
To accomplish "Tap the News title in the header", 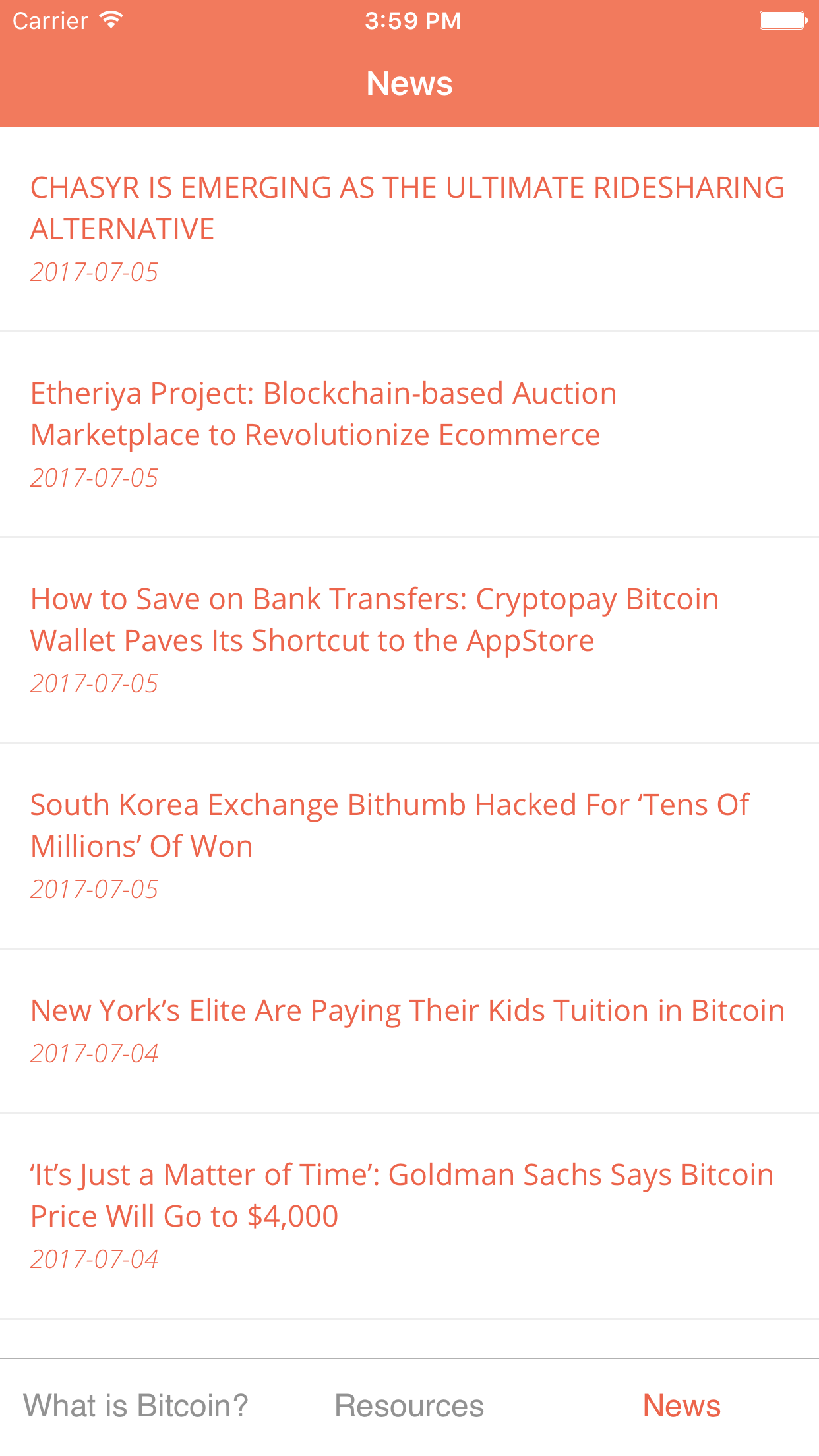I will (409, 83).
